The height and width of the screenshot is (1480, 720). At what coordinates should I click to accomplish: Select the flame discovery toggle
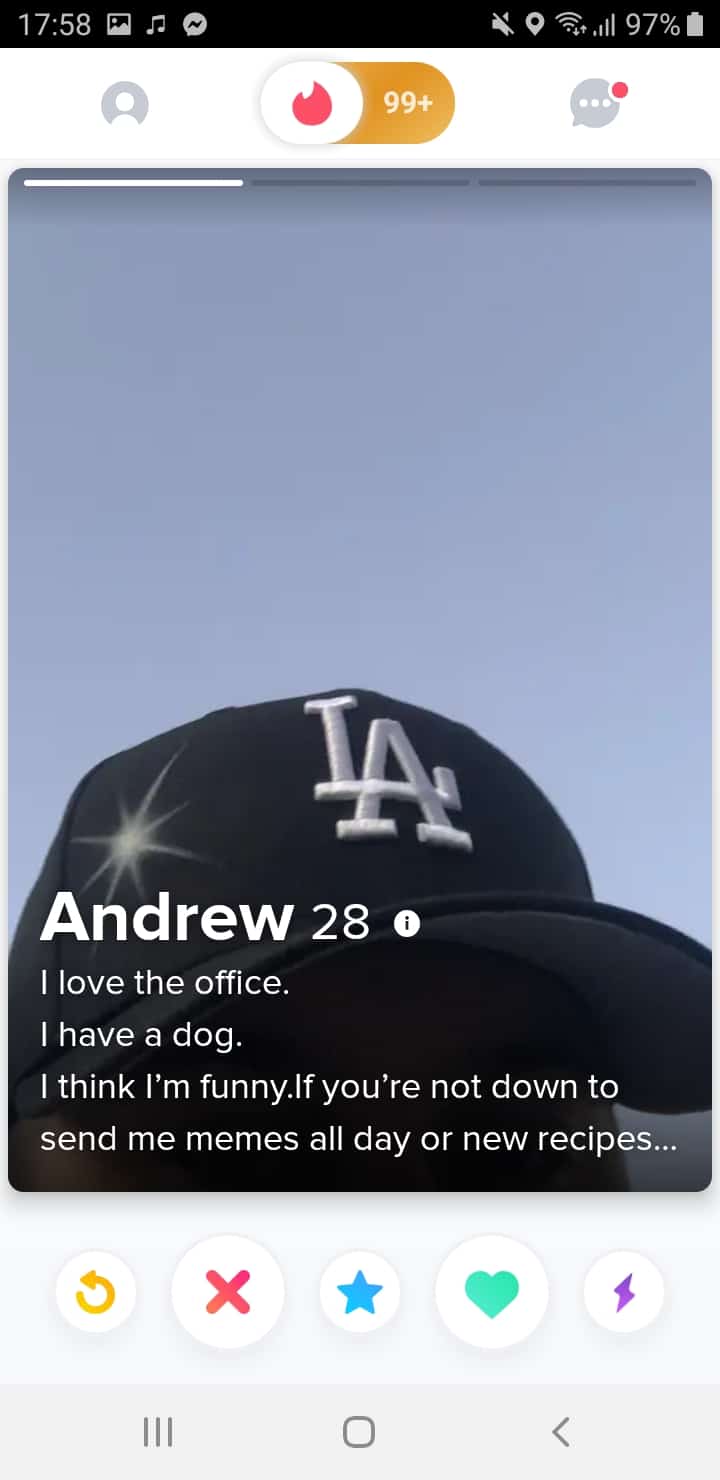pos(312,103)
